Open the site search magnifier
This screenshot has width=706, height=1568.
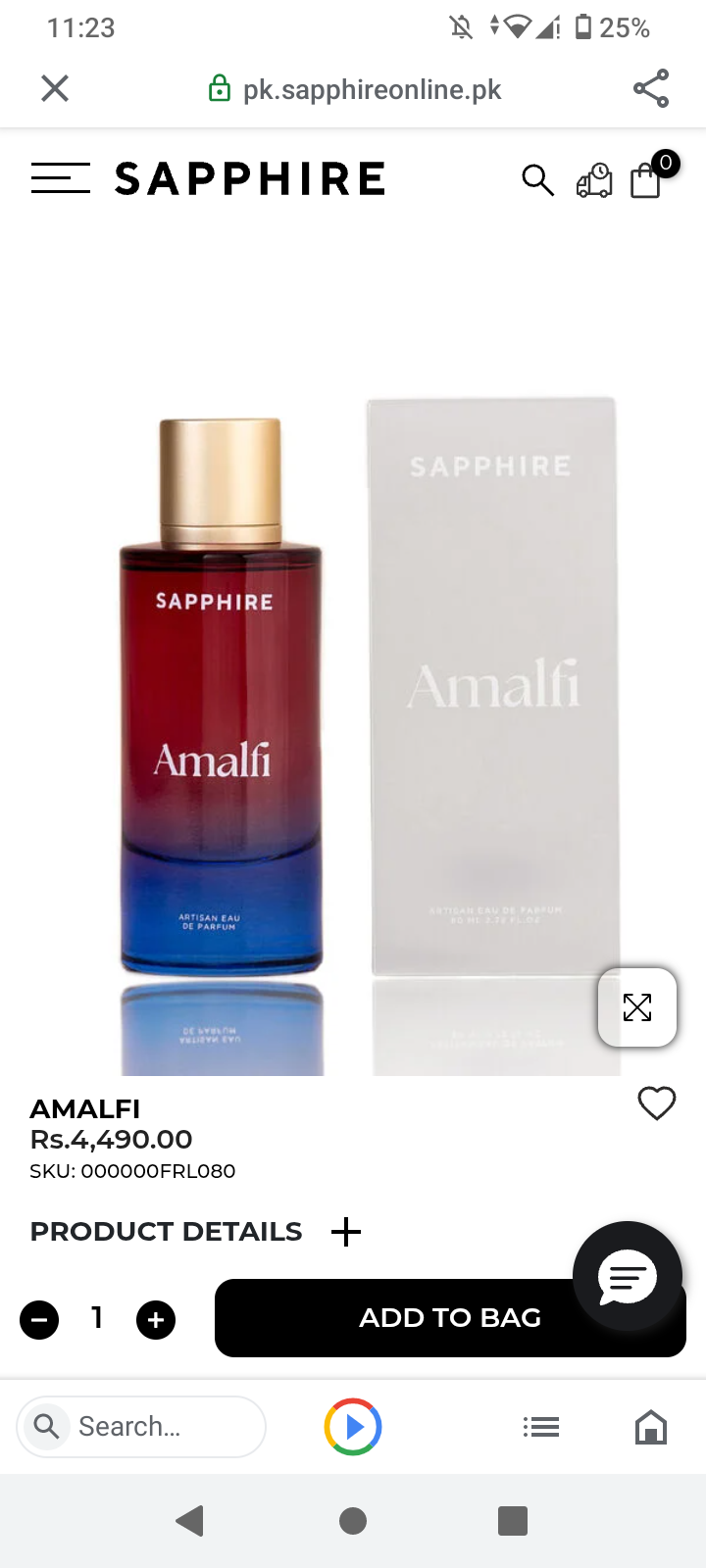537,180
